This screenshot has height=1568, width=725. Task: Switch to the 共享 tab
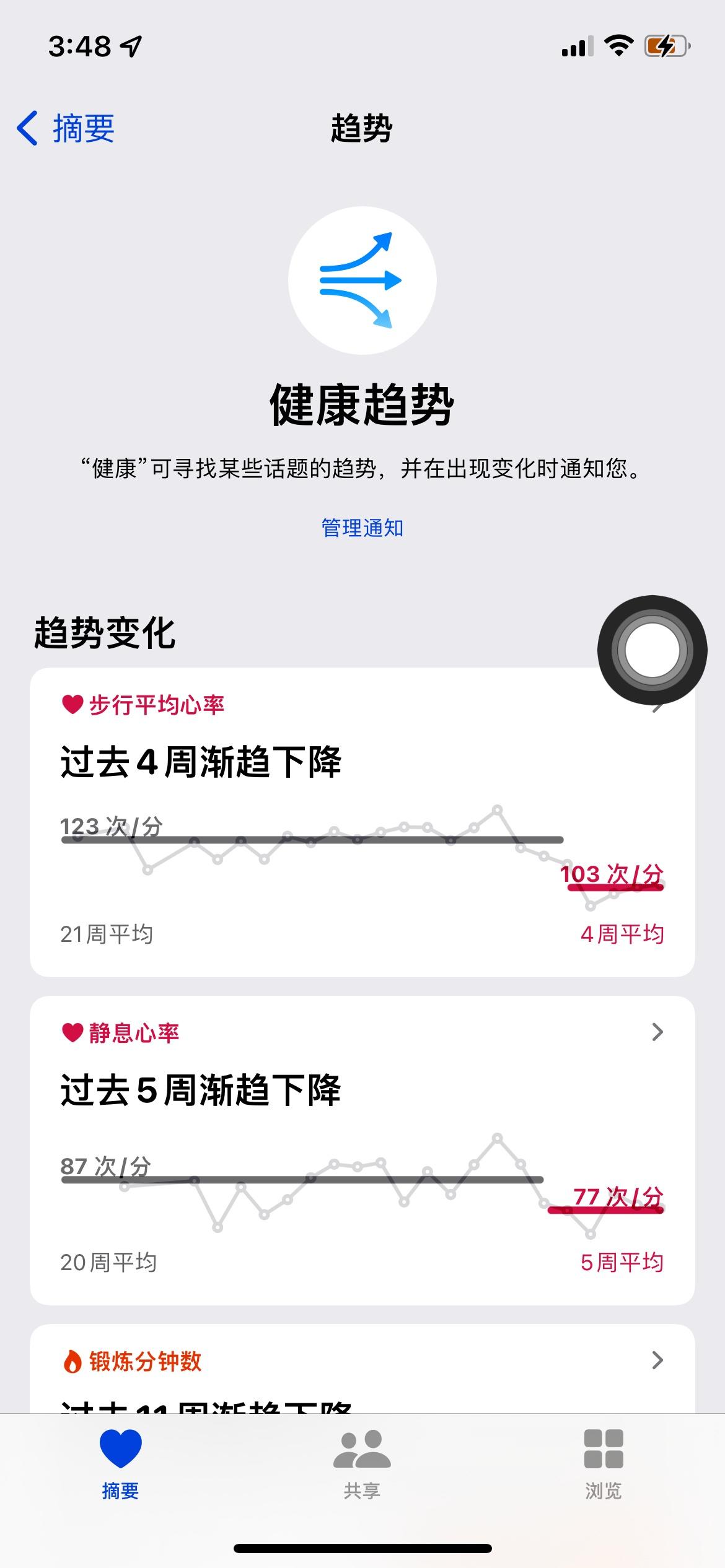[362, 1464]
